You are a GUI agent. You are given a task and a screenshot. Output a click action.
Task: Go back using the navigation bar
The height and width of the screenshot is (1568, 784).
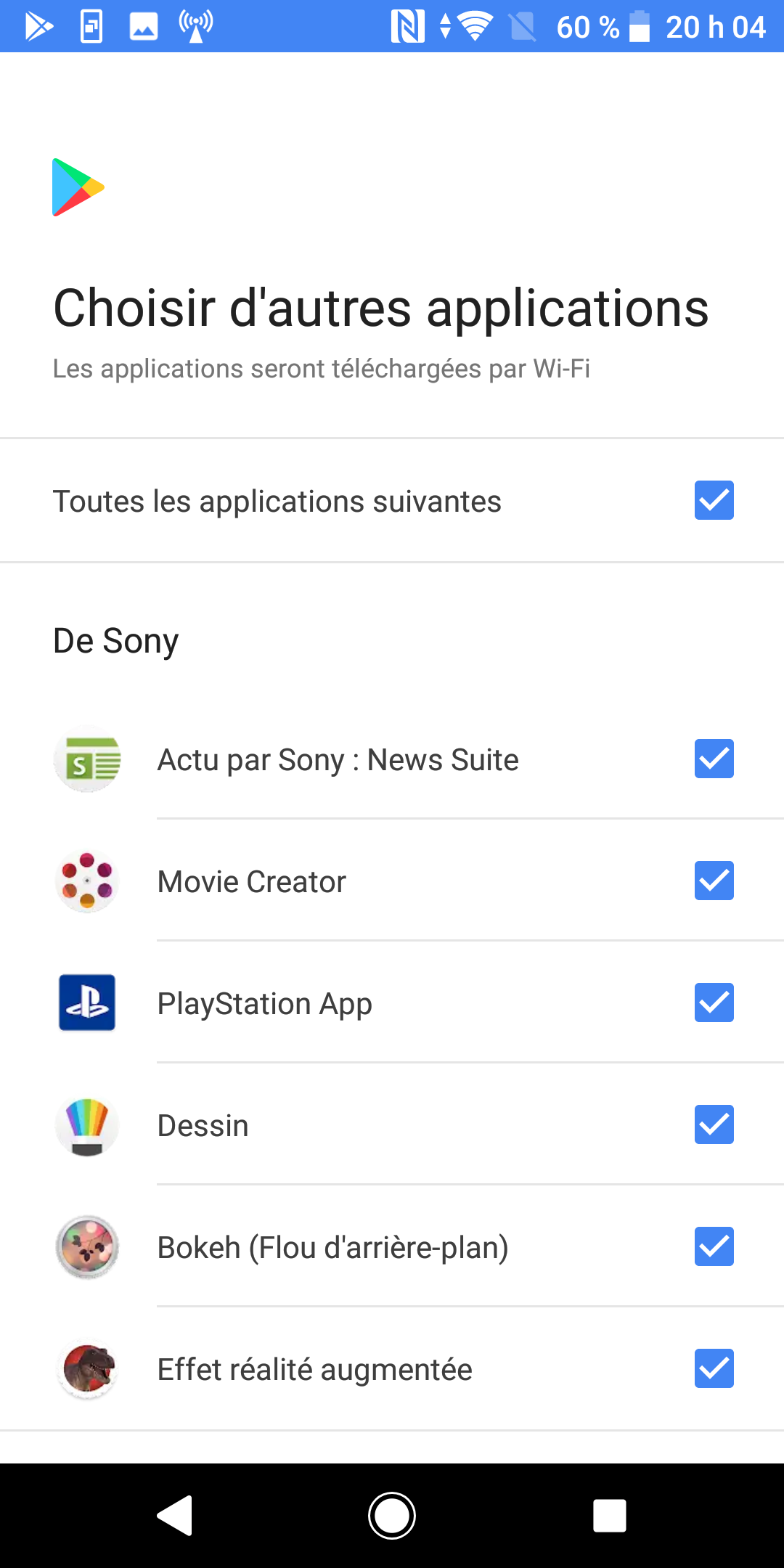175,1516
